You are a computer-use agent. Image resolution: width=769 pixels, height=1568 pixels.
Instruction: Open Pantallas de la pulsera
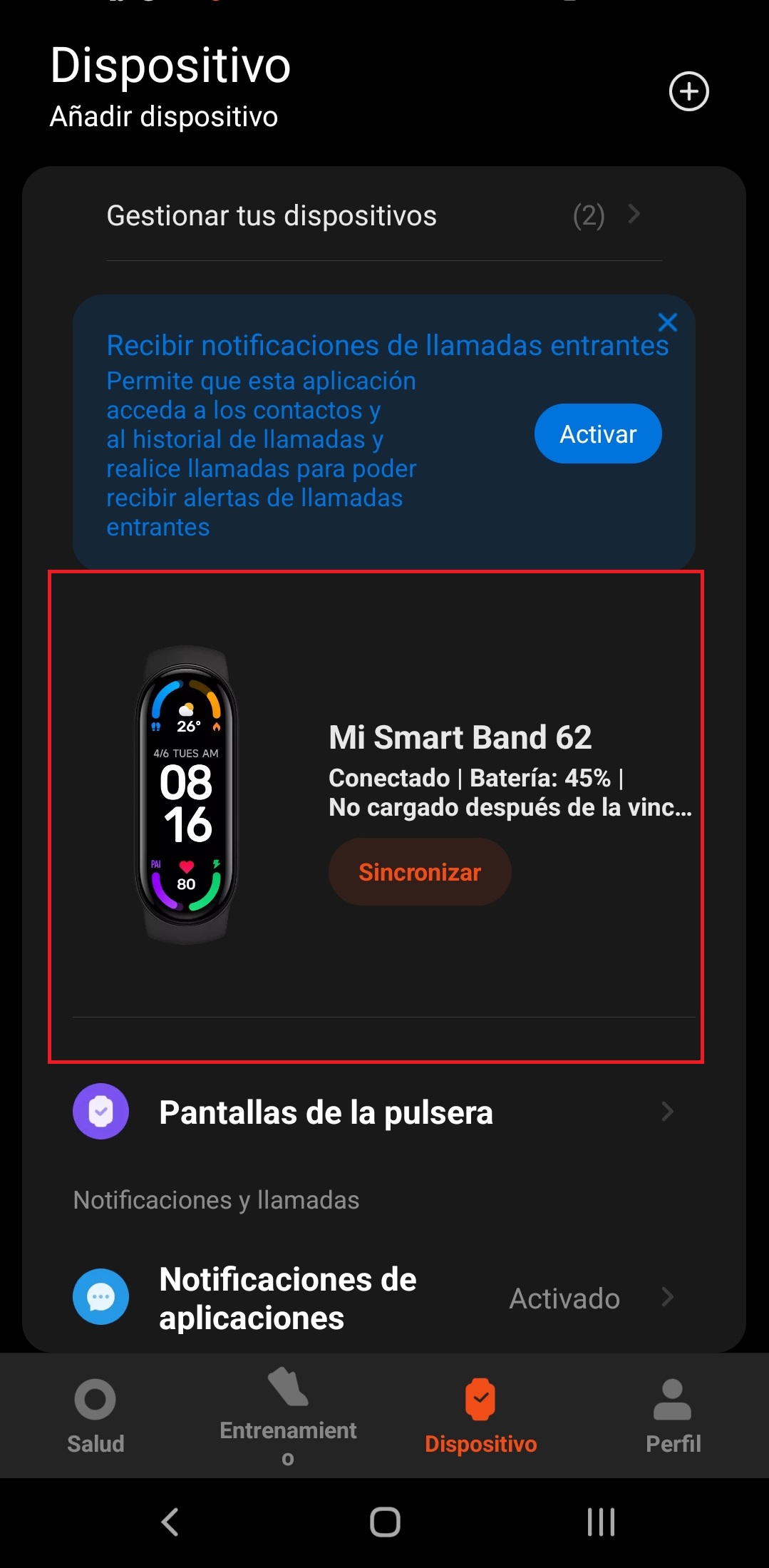[x=374, y=1112]
